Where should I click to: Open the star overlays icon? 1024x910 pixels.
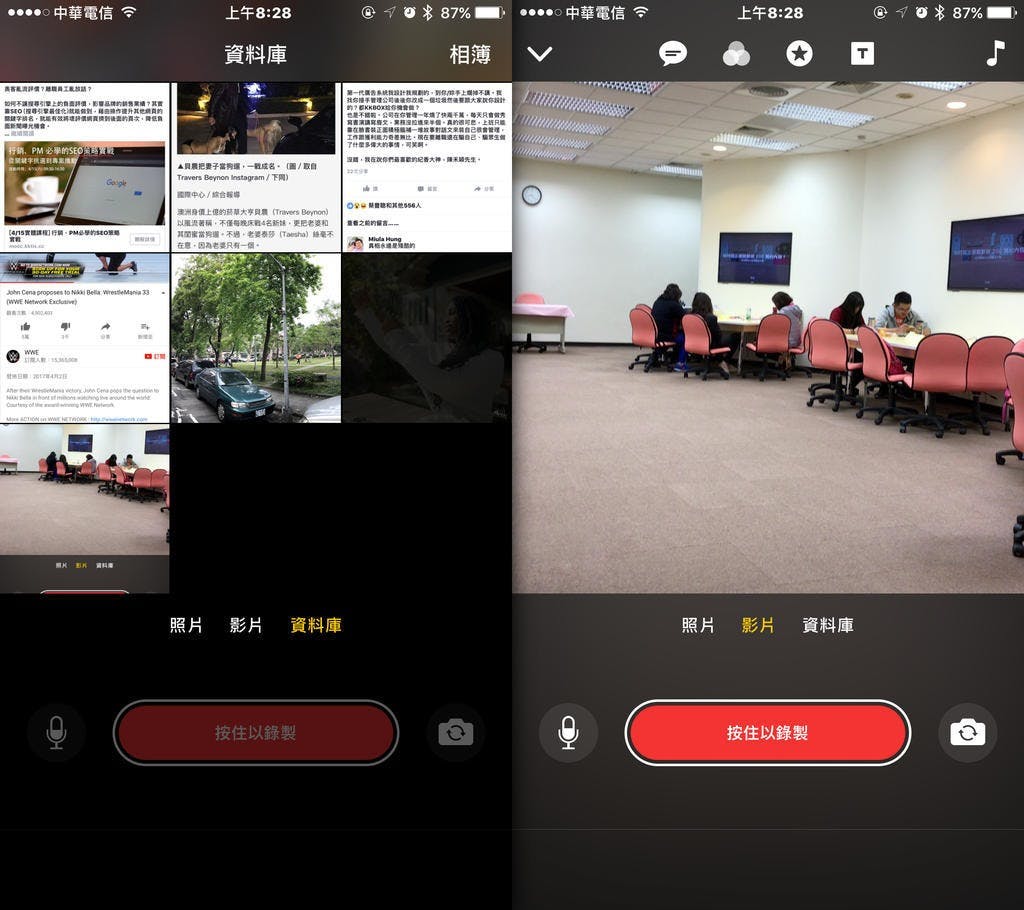point(799,54)
